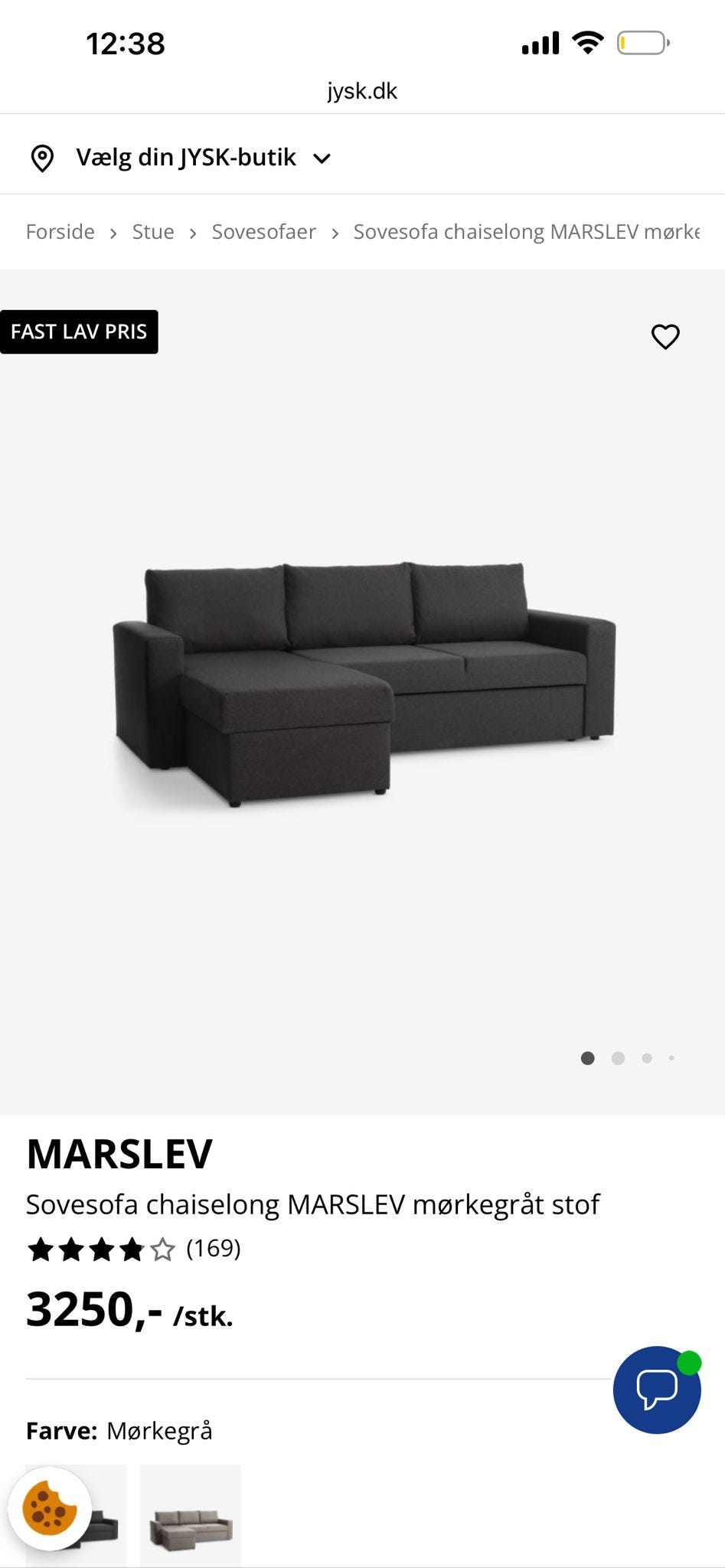Add MARSLEV sofa to favorites

(x=665, y=336)
